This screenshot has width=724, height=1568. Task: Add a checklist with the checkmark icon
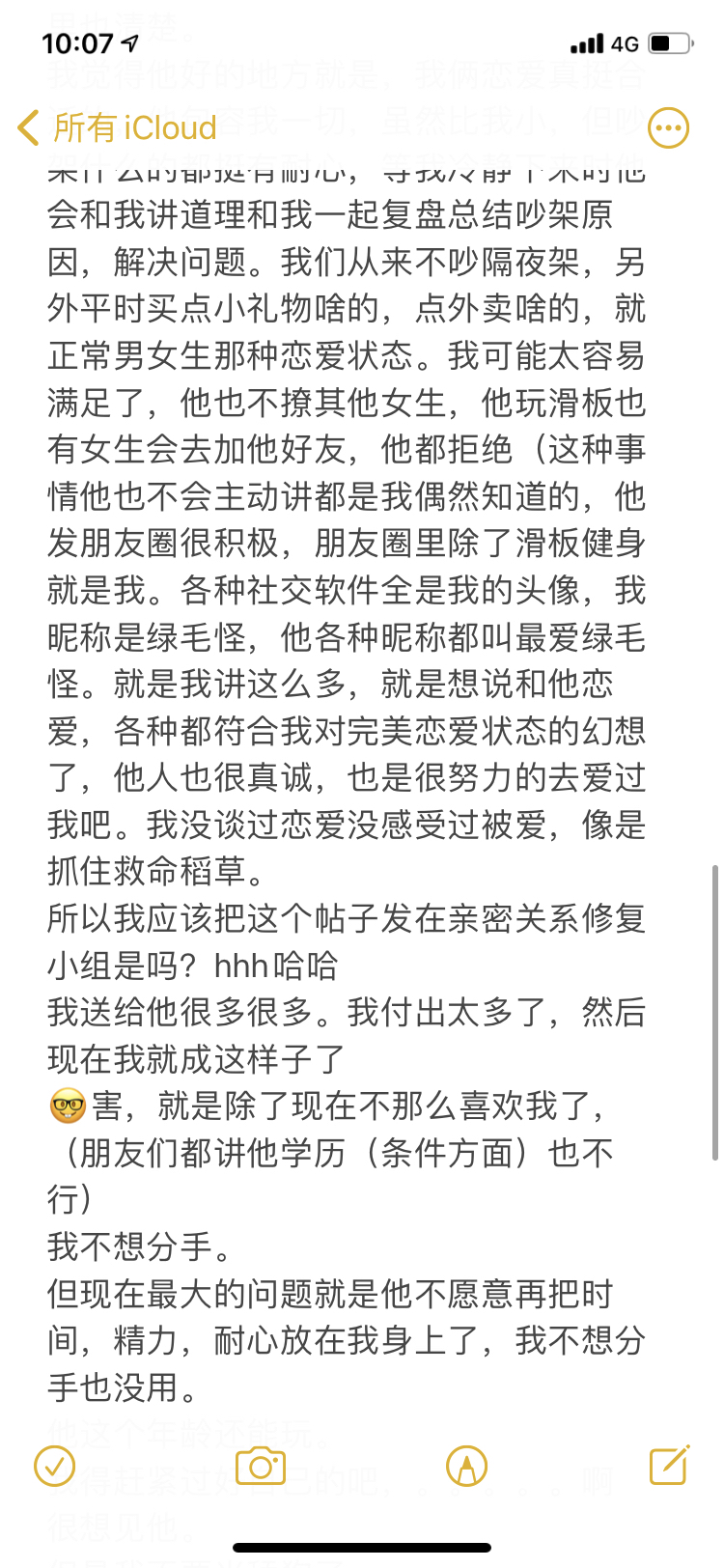(x=55, y=1467)
